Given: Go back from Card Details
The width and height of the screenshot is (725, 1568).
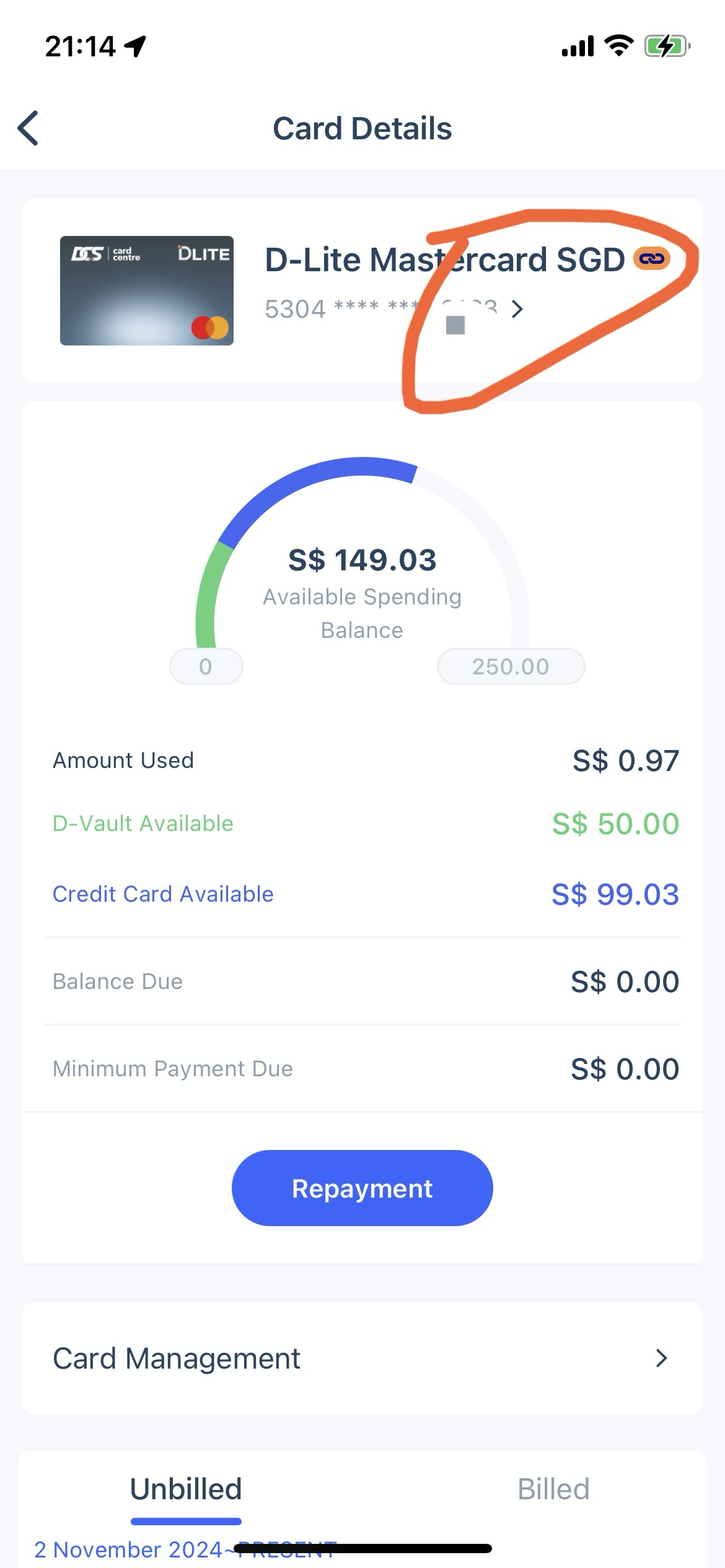Looking at the screenshot, I should [x=29, y=128].
